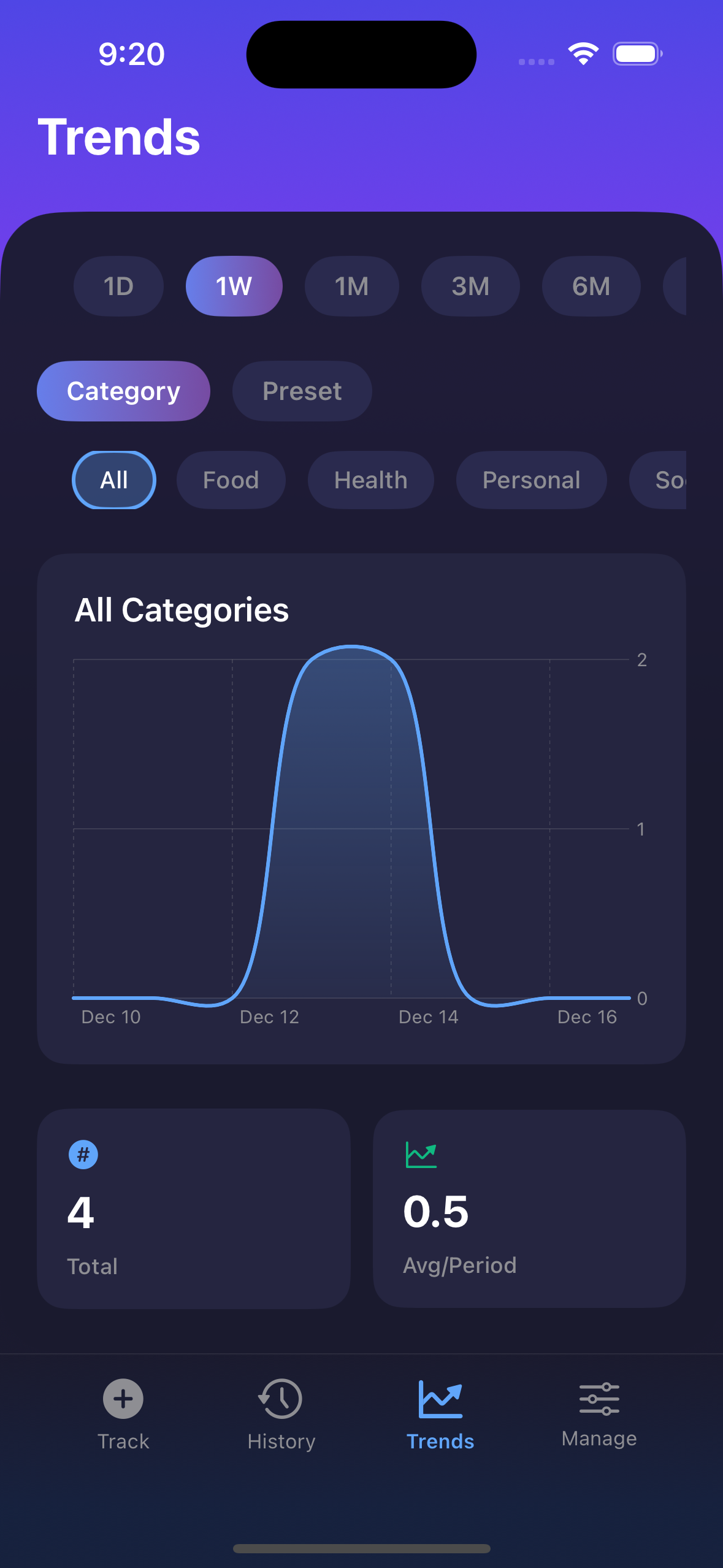723x1568 pixels.
Task: Toggle the Health category filter on
Action: pos(370,480)
